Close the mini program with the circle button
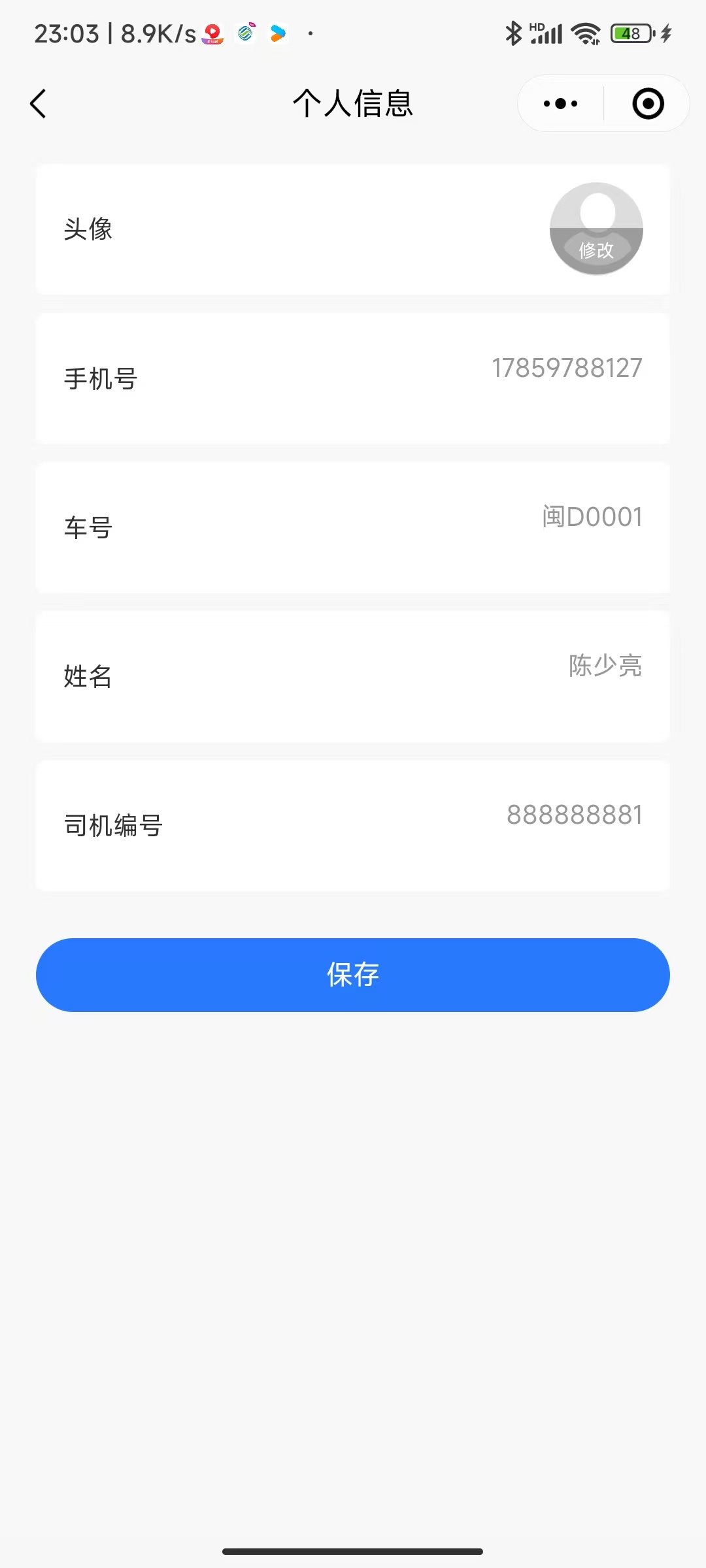Screen dimensions: 706x1568 coord(648,104)
